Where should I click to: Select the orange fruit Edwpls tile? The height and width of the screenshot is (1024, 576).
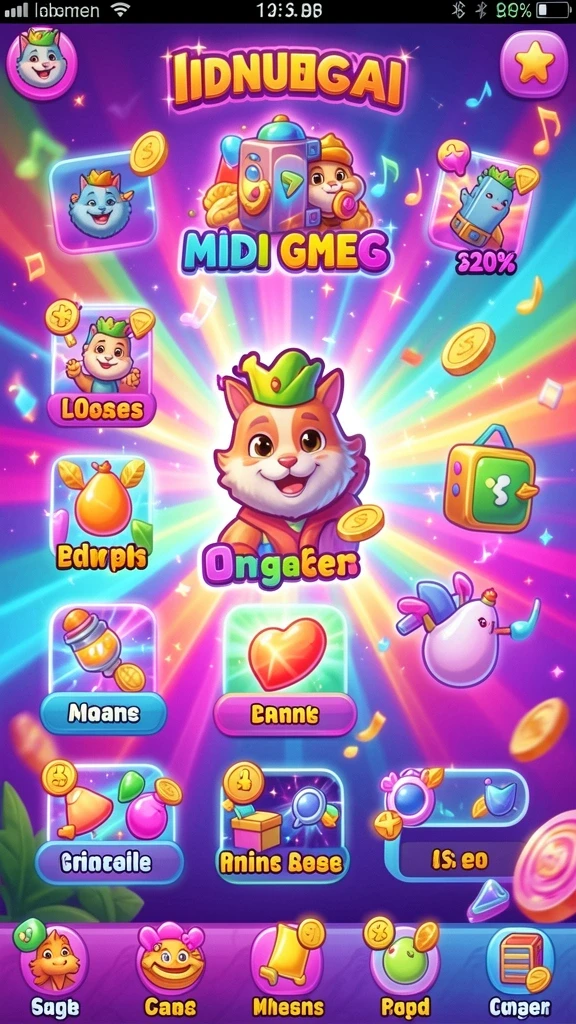click(x=101, y=515)
